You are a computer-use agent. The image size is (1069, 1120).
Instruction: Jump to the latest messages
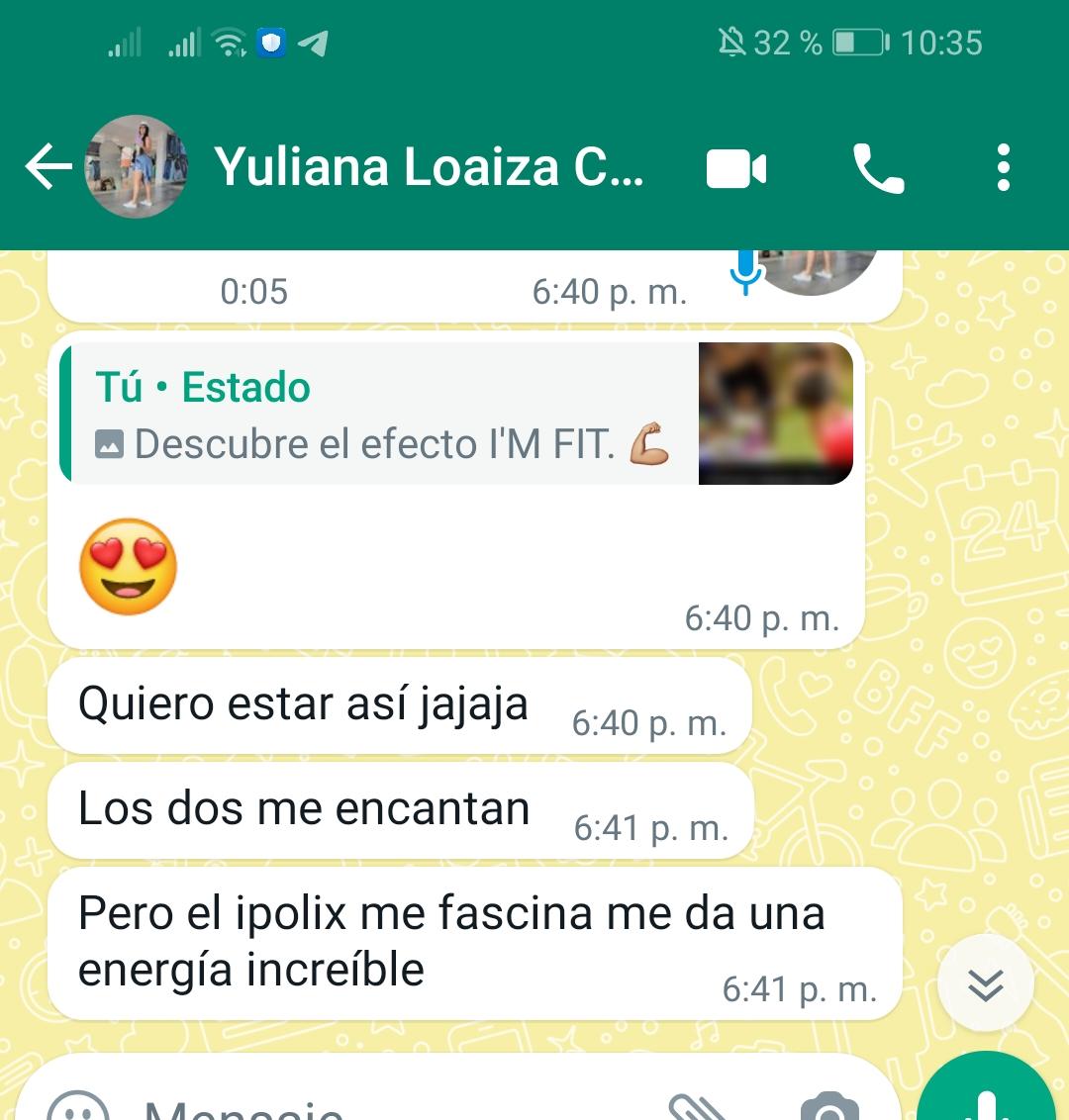pyautogui.click(x=985, y=984)
